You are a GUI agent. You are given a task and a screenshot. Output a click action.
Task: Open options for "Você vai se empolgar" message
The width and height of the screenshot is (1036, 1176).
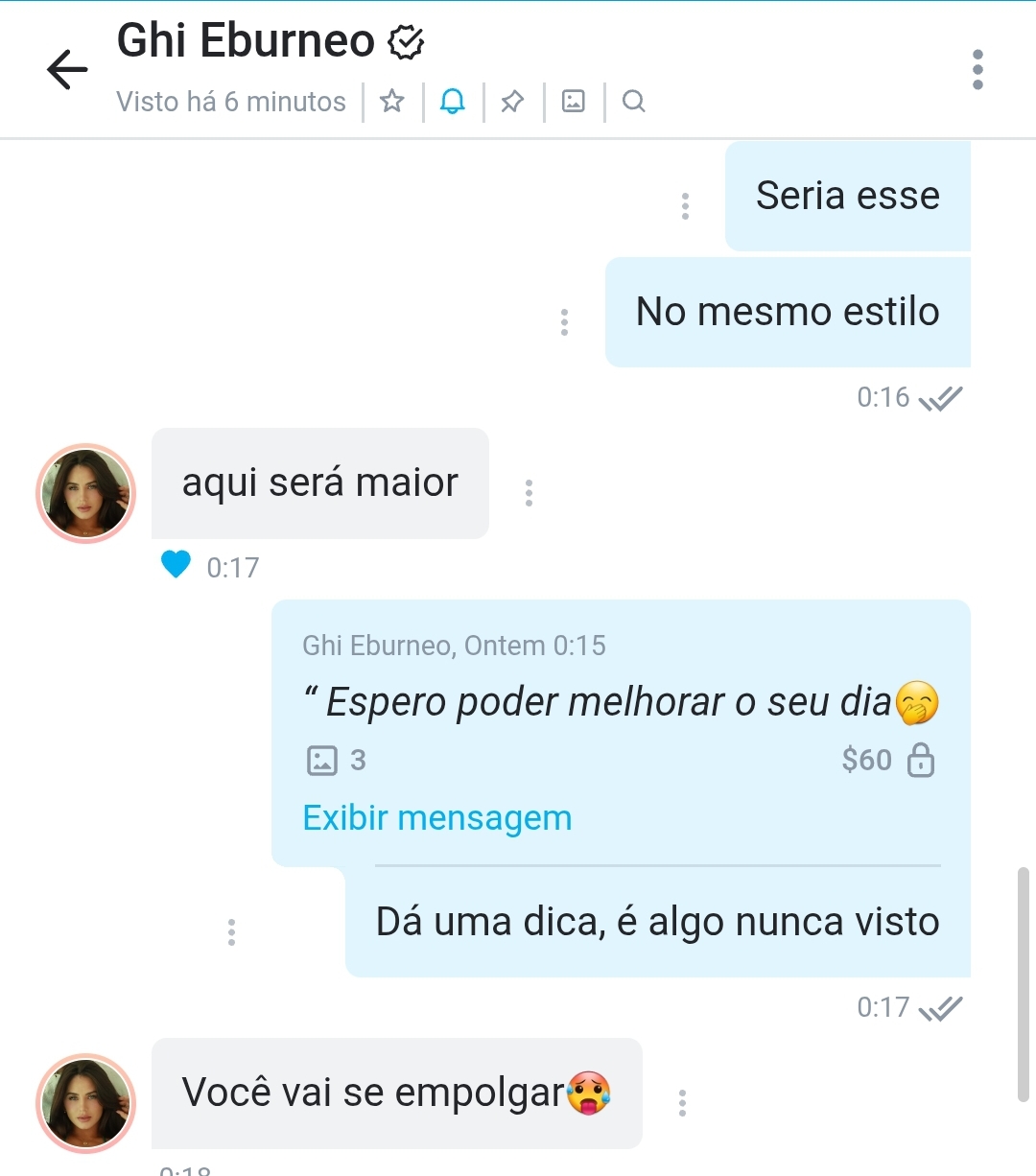coord(682,1103)
